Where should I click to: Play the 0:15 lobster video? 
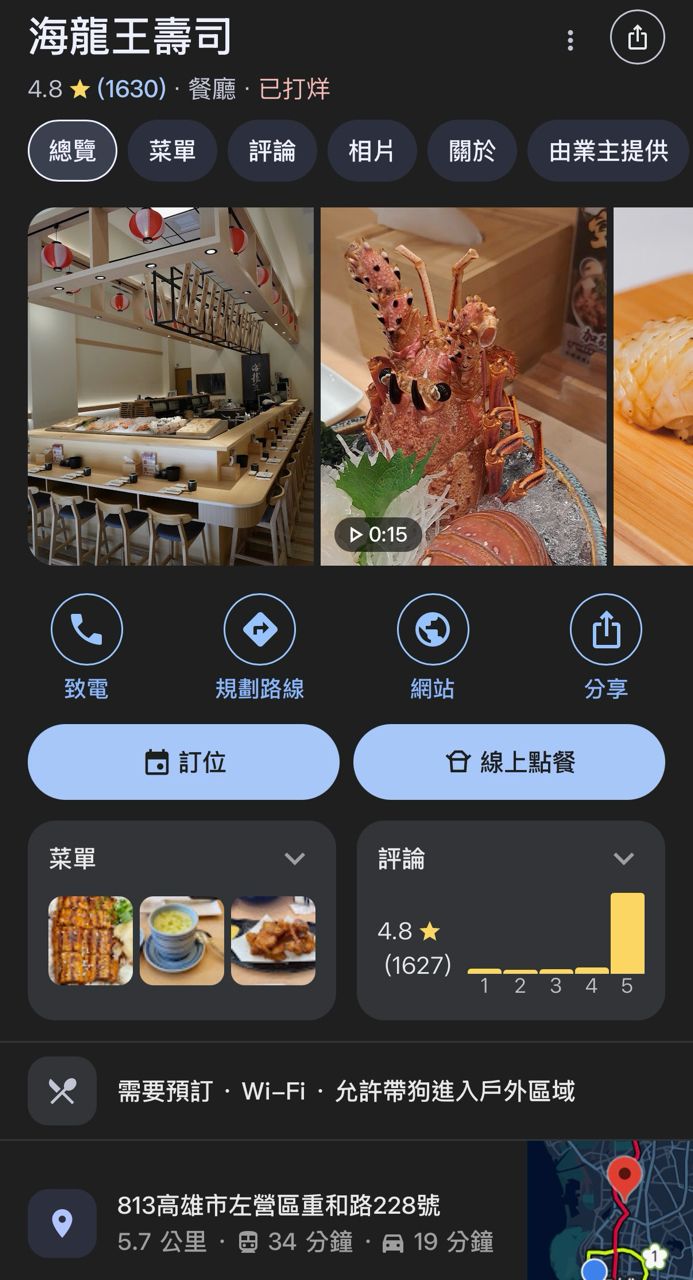click(x=463, y=386)
